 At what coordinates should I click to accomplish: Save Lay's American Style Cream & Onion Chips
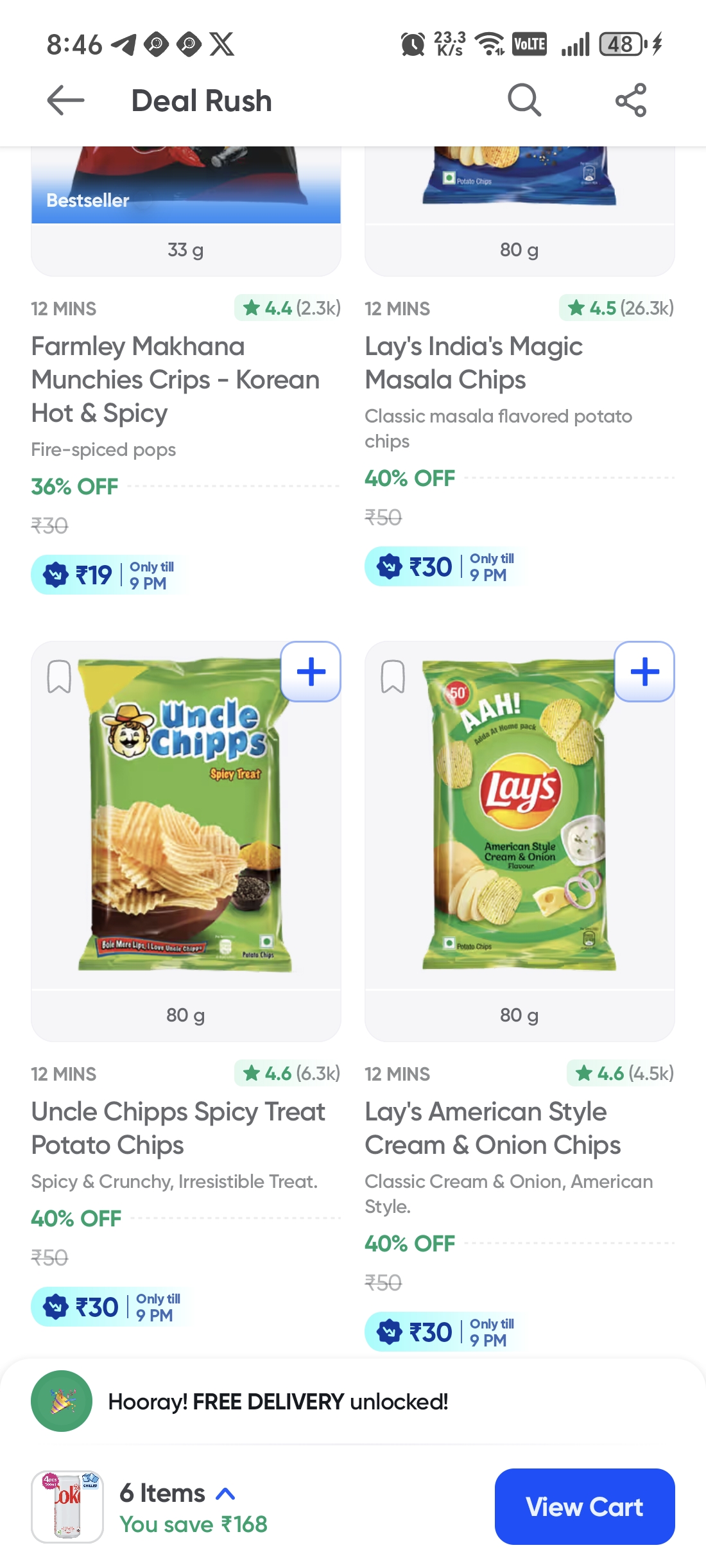point(393,677)
